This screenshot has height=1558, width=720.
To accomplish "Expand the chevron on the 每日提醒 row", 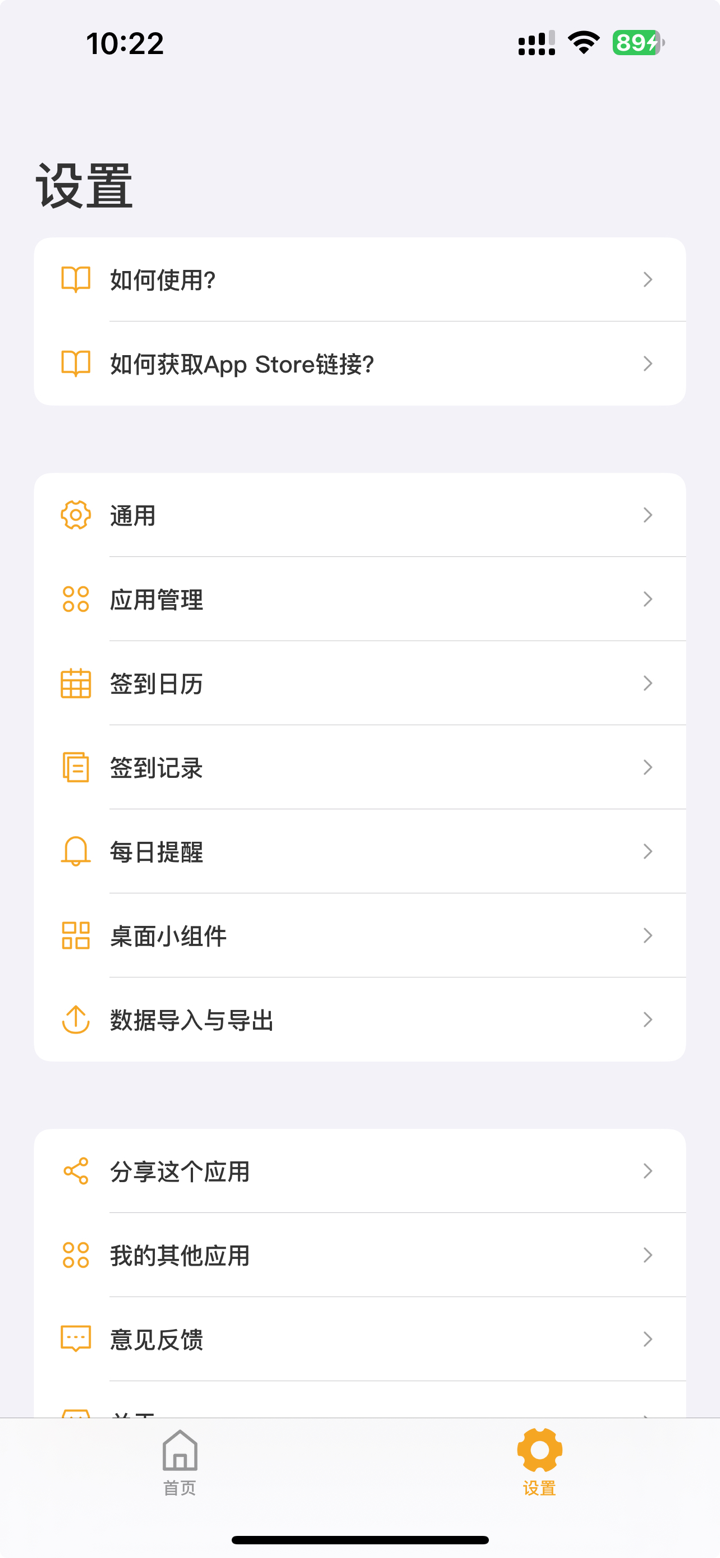I will point(648,851).
